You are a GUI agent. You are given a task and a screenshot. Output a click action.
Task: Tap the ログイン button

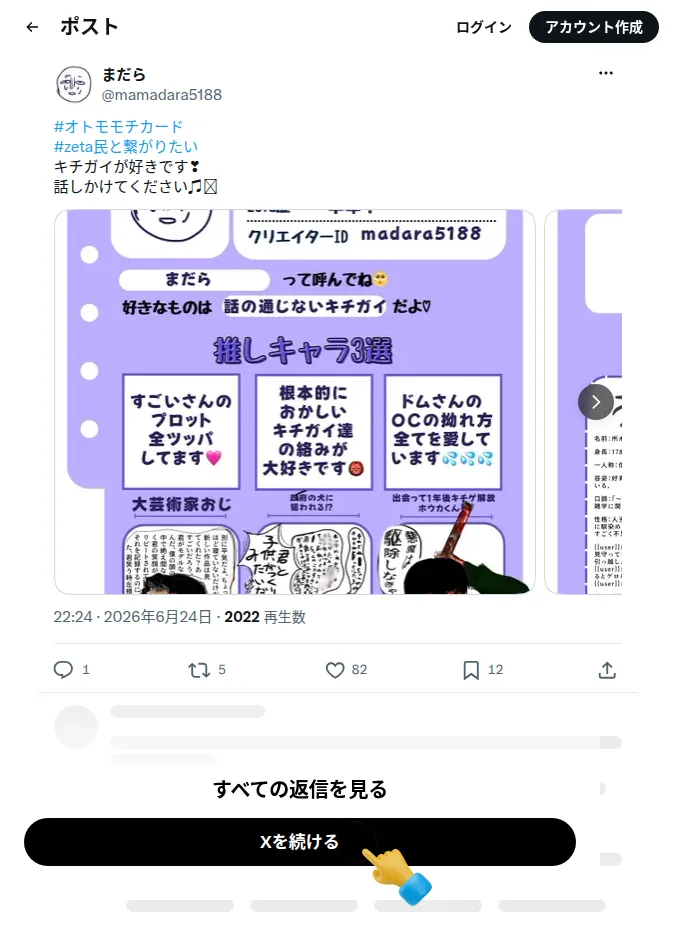483,27
